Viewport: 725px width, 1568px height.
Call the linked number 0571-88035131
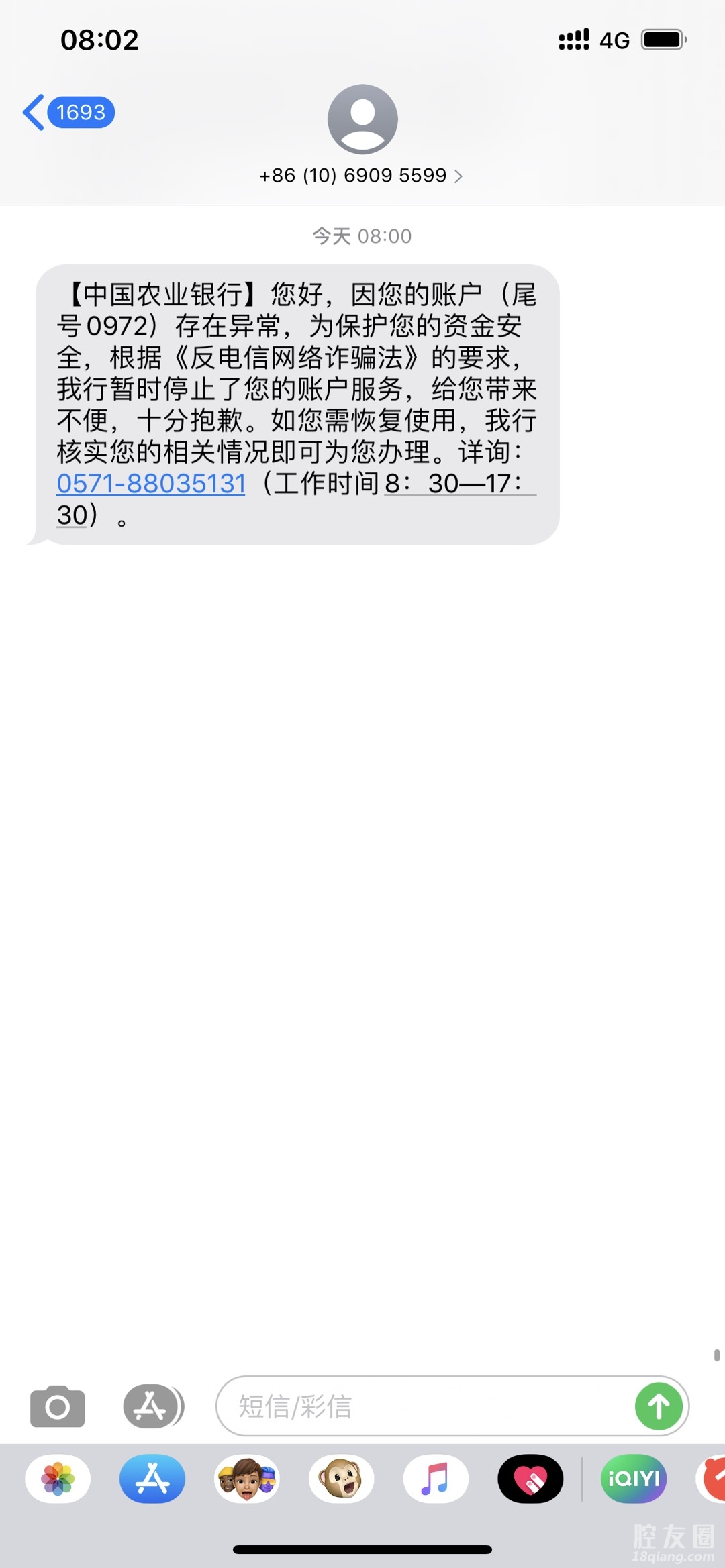click(x=151, y=484)
